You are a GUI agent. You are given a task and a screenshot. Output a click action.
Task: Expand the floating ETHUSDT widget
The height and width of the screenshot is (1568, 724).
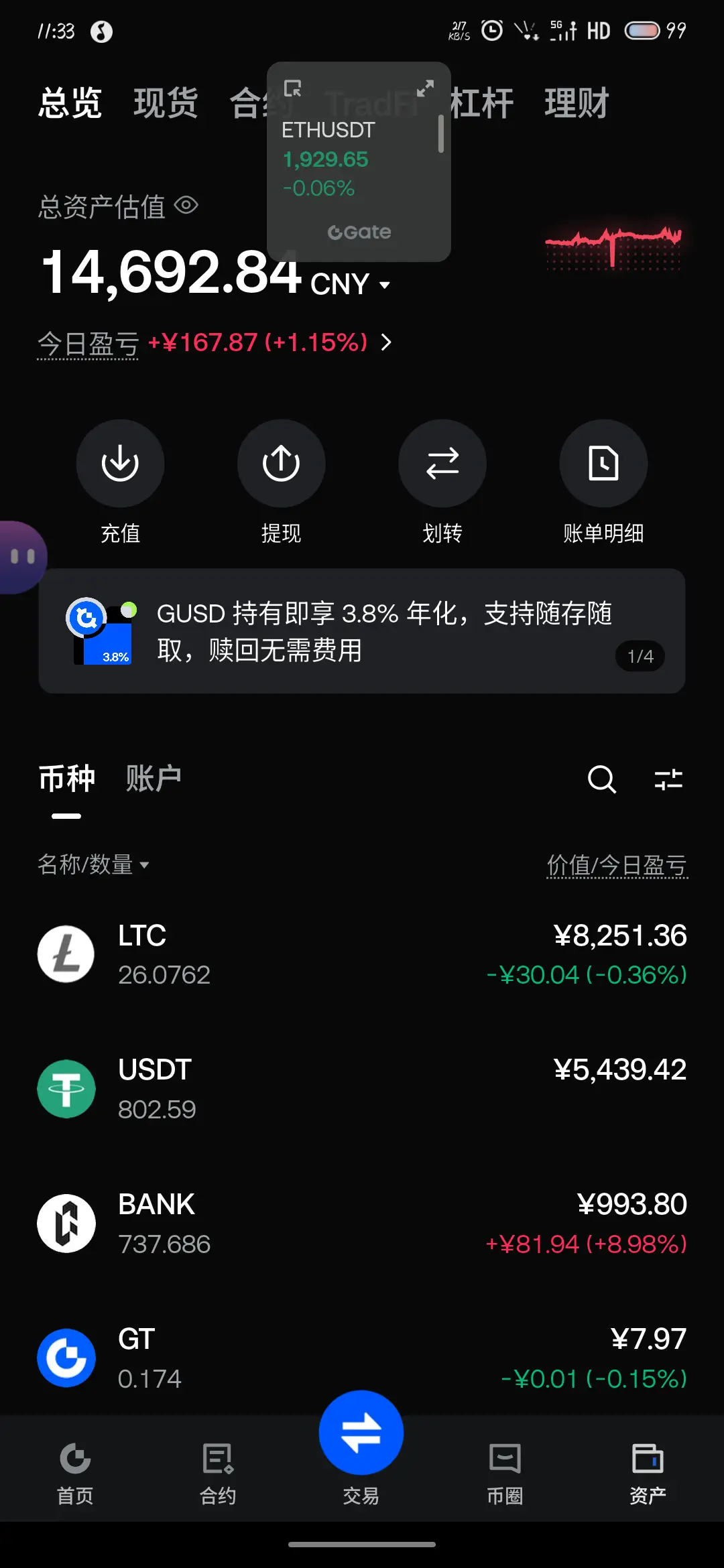tap(425, 88)
